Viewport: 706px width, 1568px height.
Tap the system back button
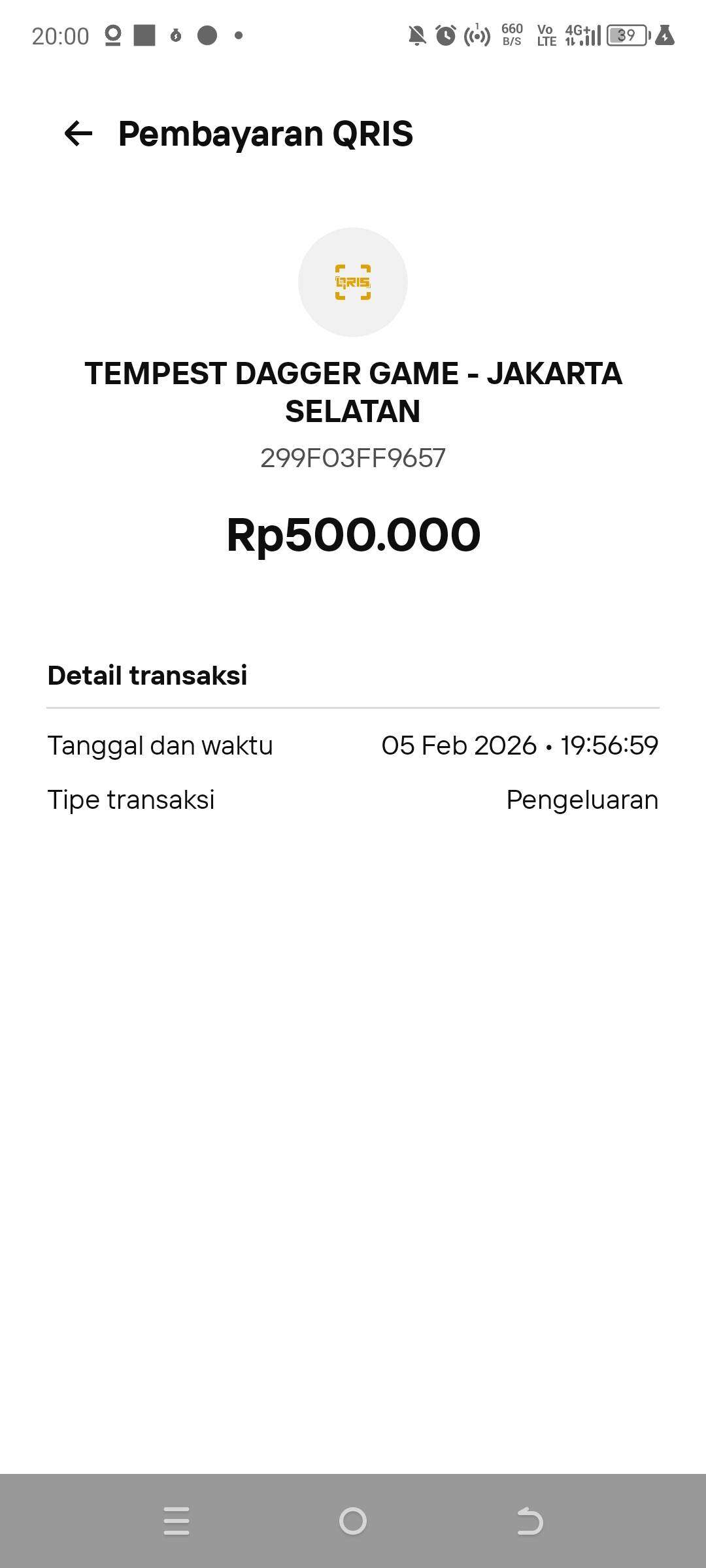pyautogui.click(x=529, y=1521)
